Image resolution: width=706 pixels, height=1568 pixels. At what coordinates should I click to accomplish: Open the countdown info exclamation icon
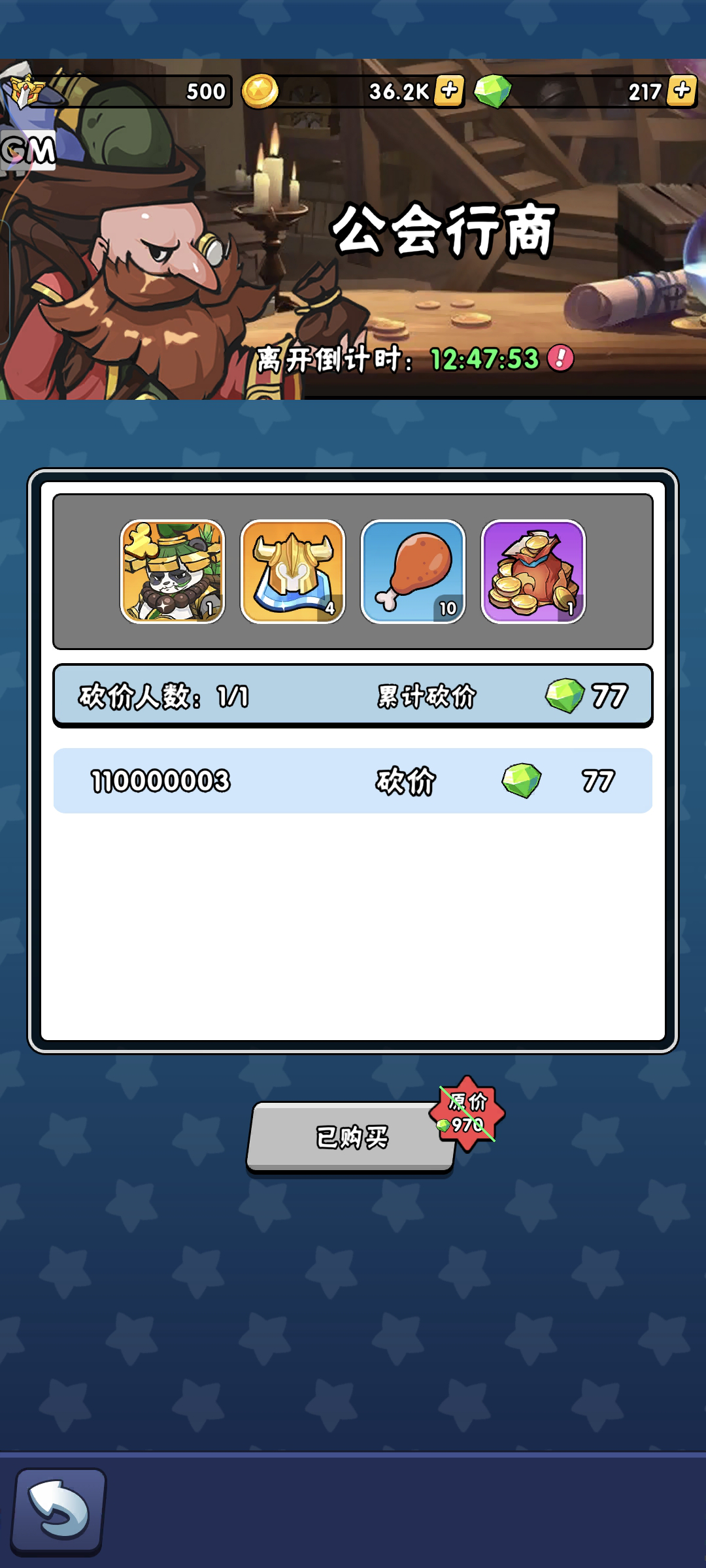(560, 358)
